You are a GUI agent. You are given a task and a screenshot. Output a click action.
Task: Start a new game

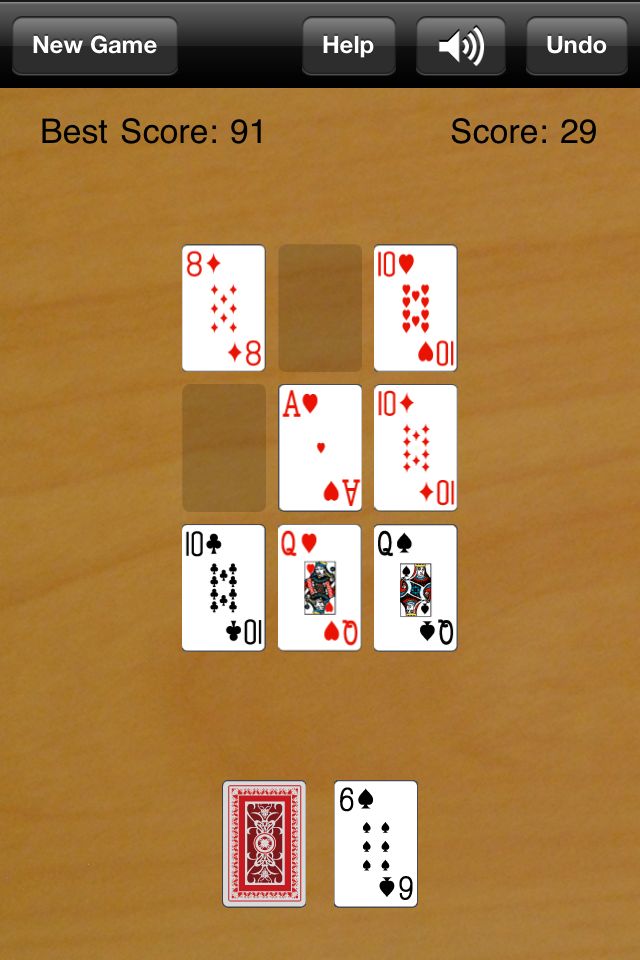coord(94,45)
